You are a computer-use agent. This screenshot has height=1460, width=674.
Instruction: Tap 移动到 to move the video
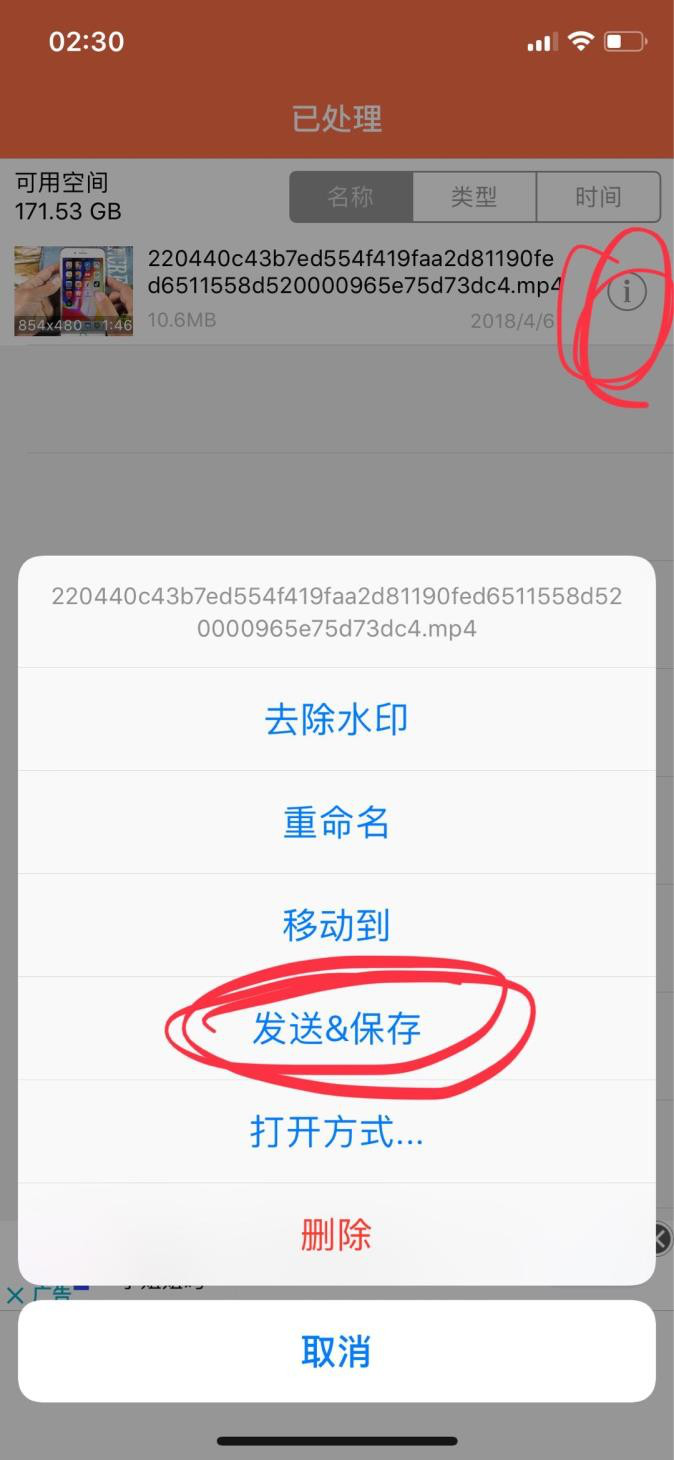[336, 926]
